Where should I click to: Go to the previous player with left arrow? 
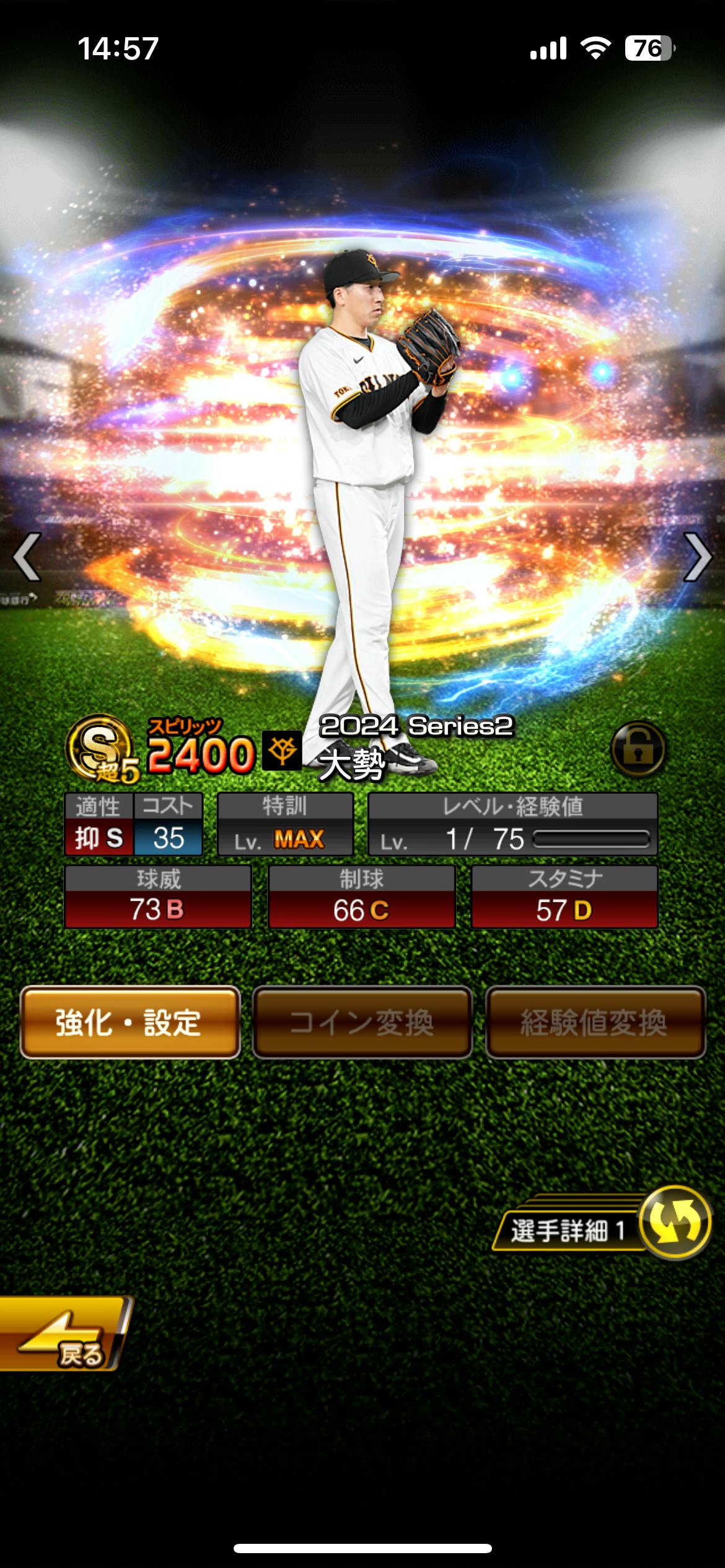27,557
